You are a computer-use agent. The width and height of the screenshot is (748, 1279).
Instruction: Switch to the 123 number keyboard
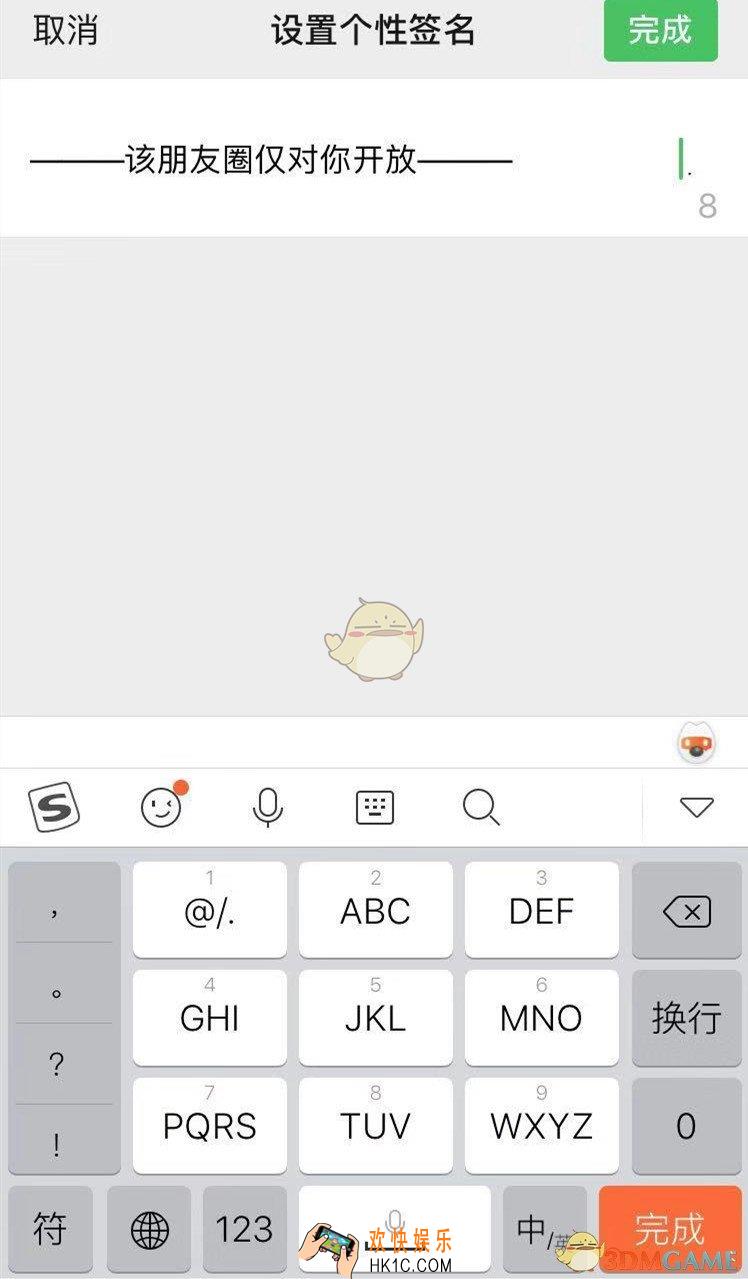tap(244, 1230)
